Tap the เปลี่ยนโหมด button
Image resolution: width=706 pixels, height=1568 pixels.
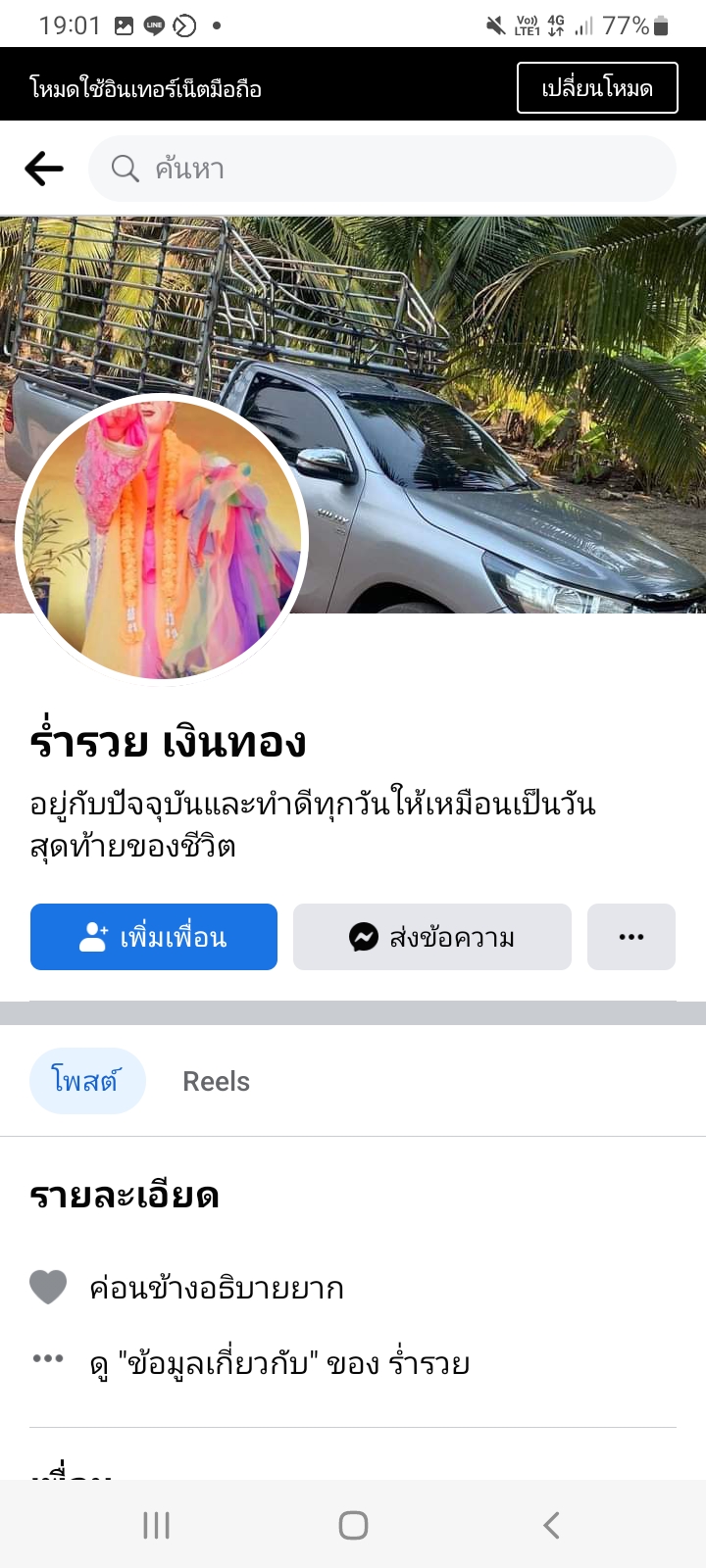click(597, 88)
